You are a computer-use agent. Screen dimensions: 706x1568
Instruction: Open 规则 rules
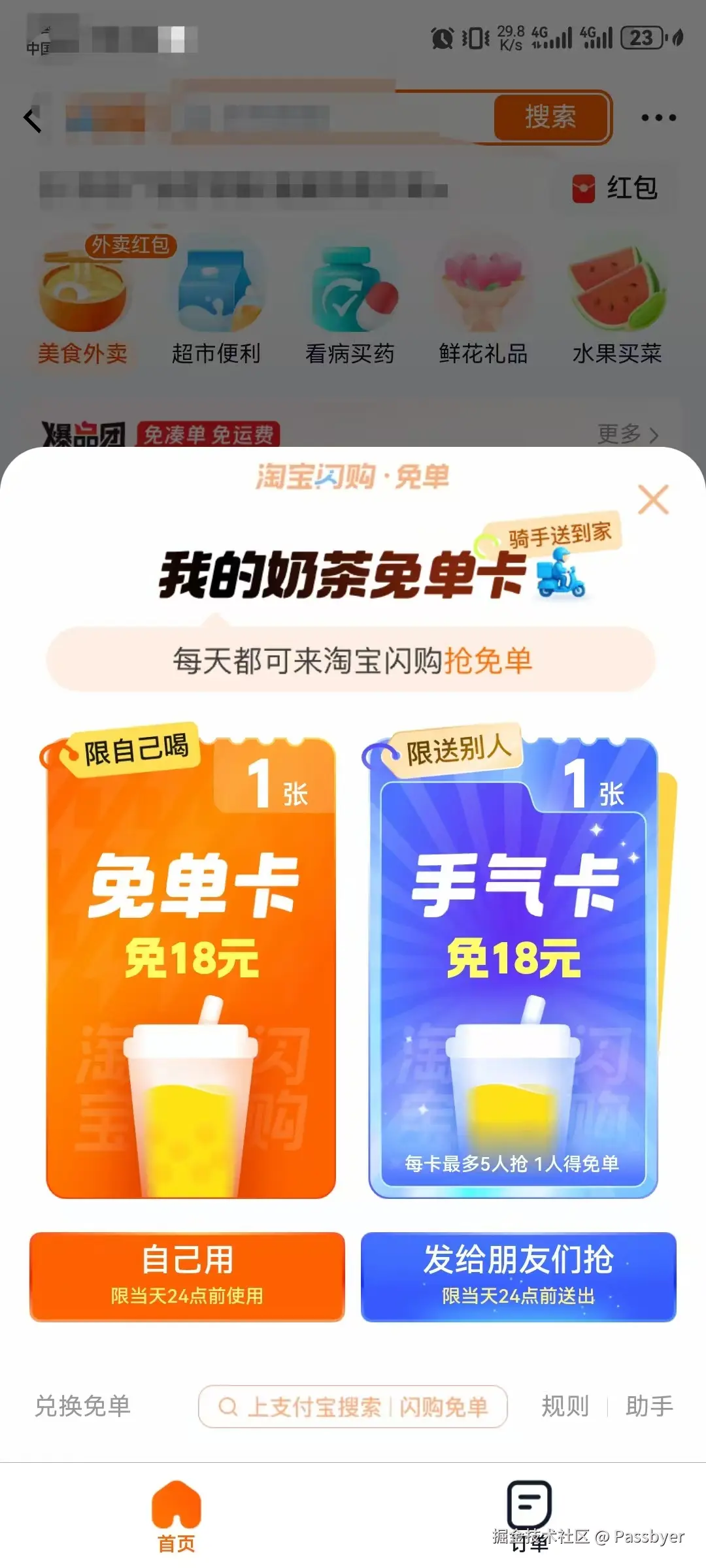[565, 1406]
